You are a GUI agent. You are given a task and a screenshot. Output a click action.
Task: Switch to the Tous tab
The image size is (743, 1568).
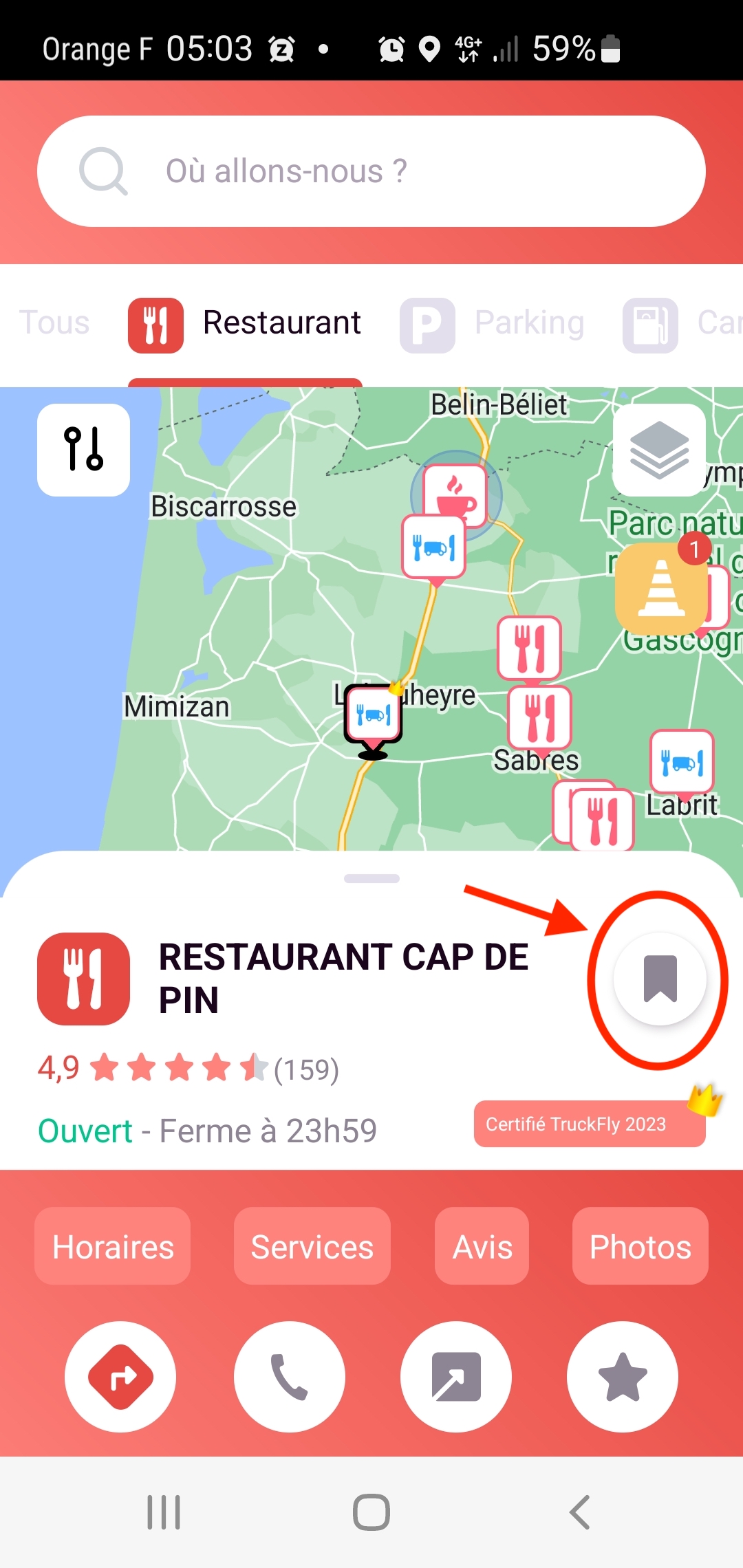pyautogui.click(x=54, y=323)
